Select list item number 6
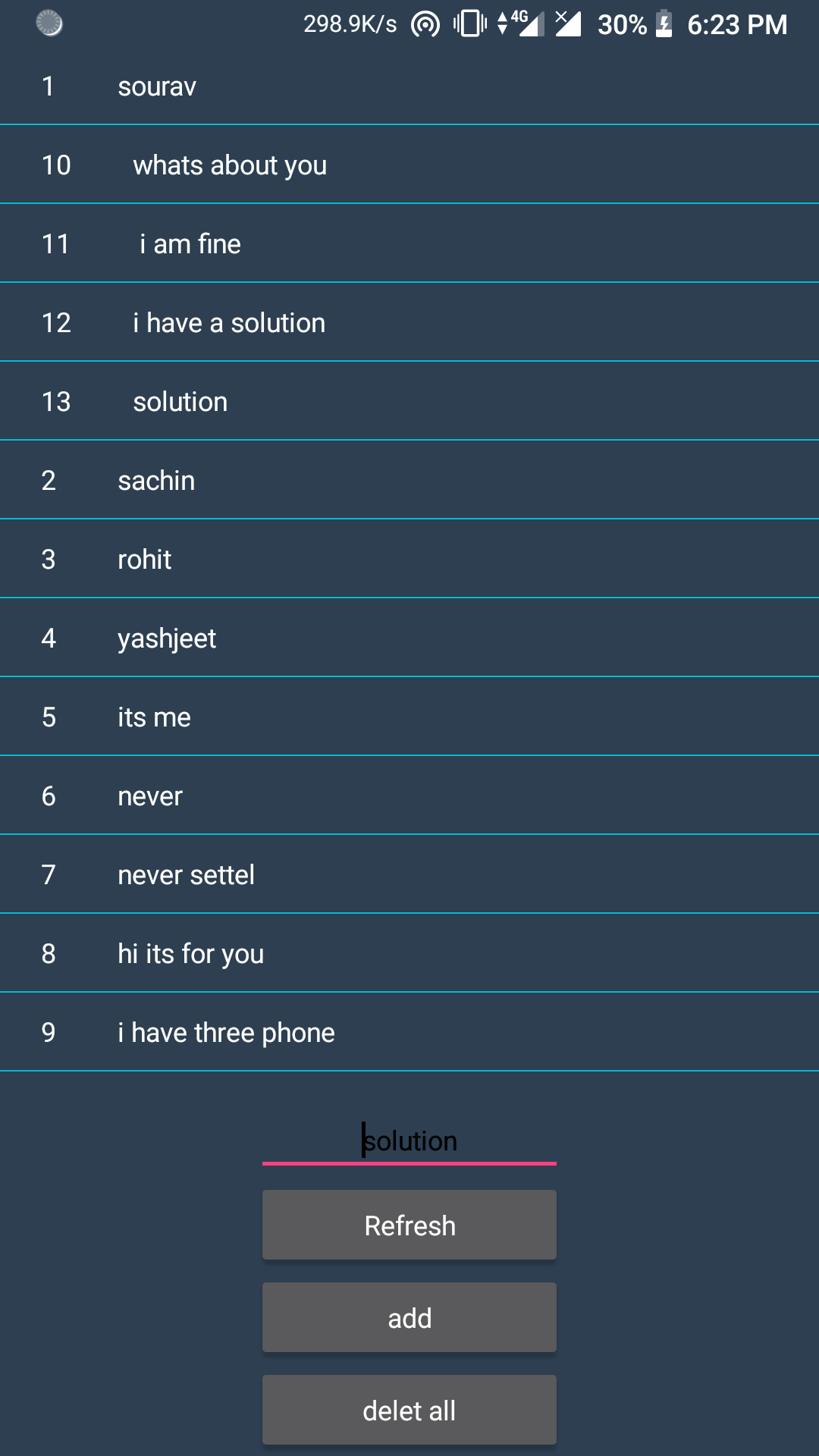 (409, 796)
